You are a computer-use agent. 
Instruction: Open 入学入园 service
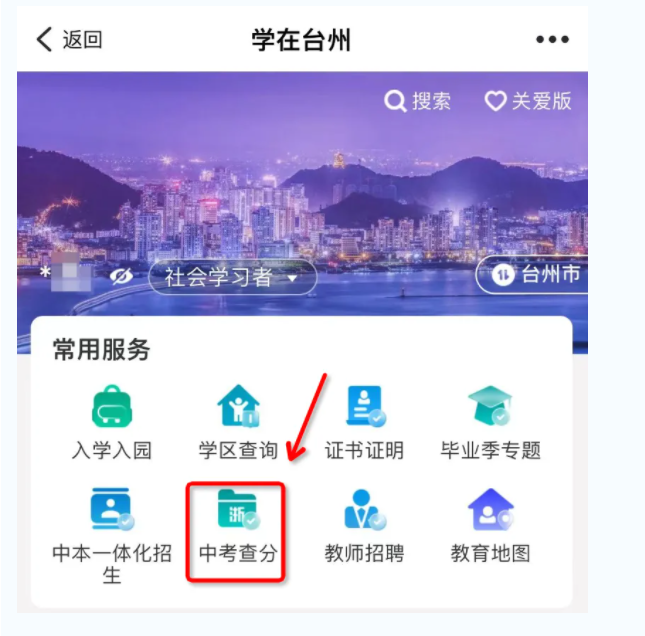(x=112, y=422)
